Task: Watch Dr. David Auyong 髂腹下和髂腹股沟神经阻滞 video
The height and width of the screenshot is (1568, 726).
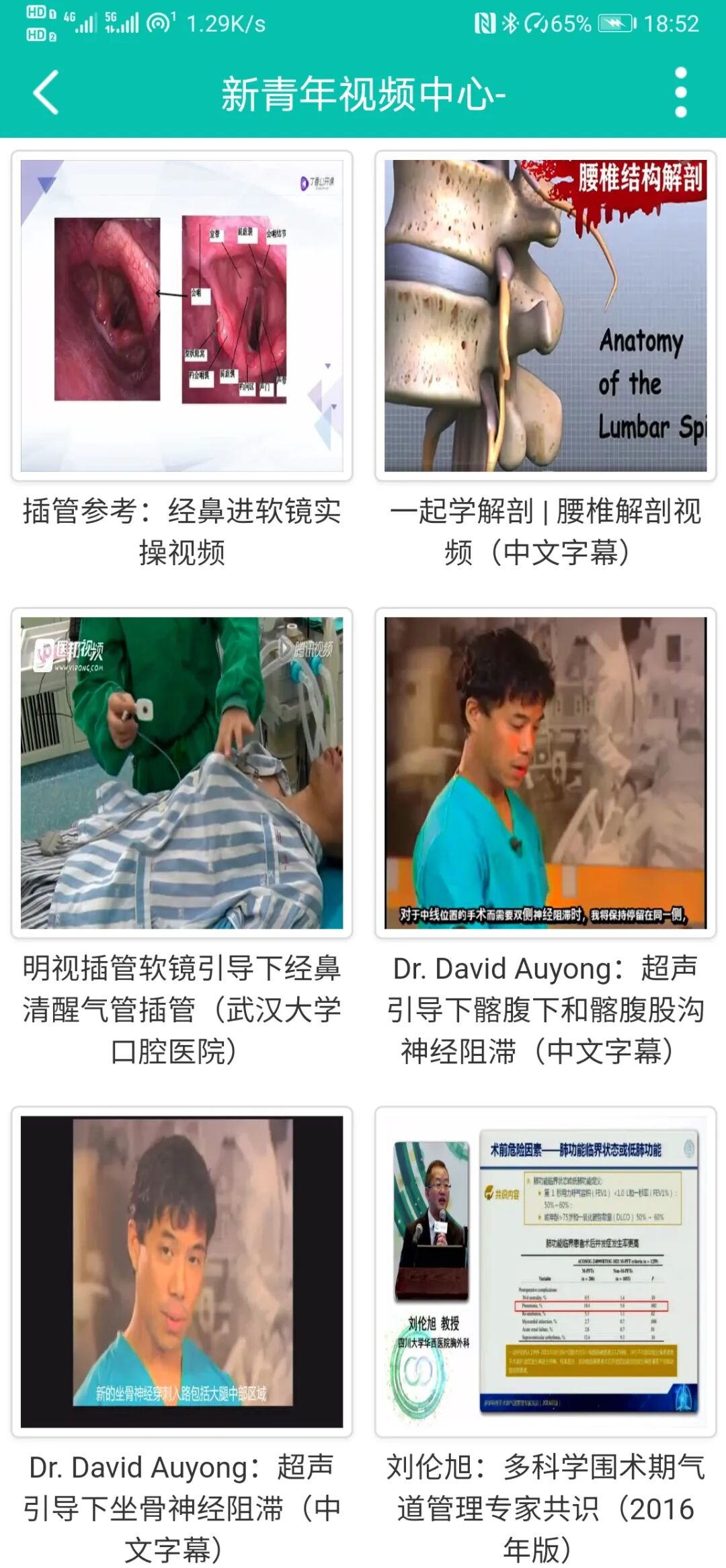Action: (545, 773)
